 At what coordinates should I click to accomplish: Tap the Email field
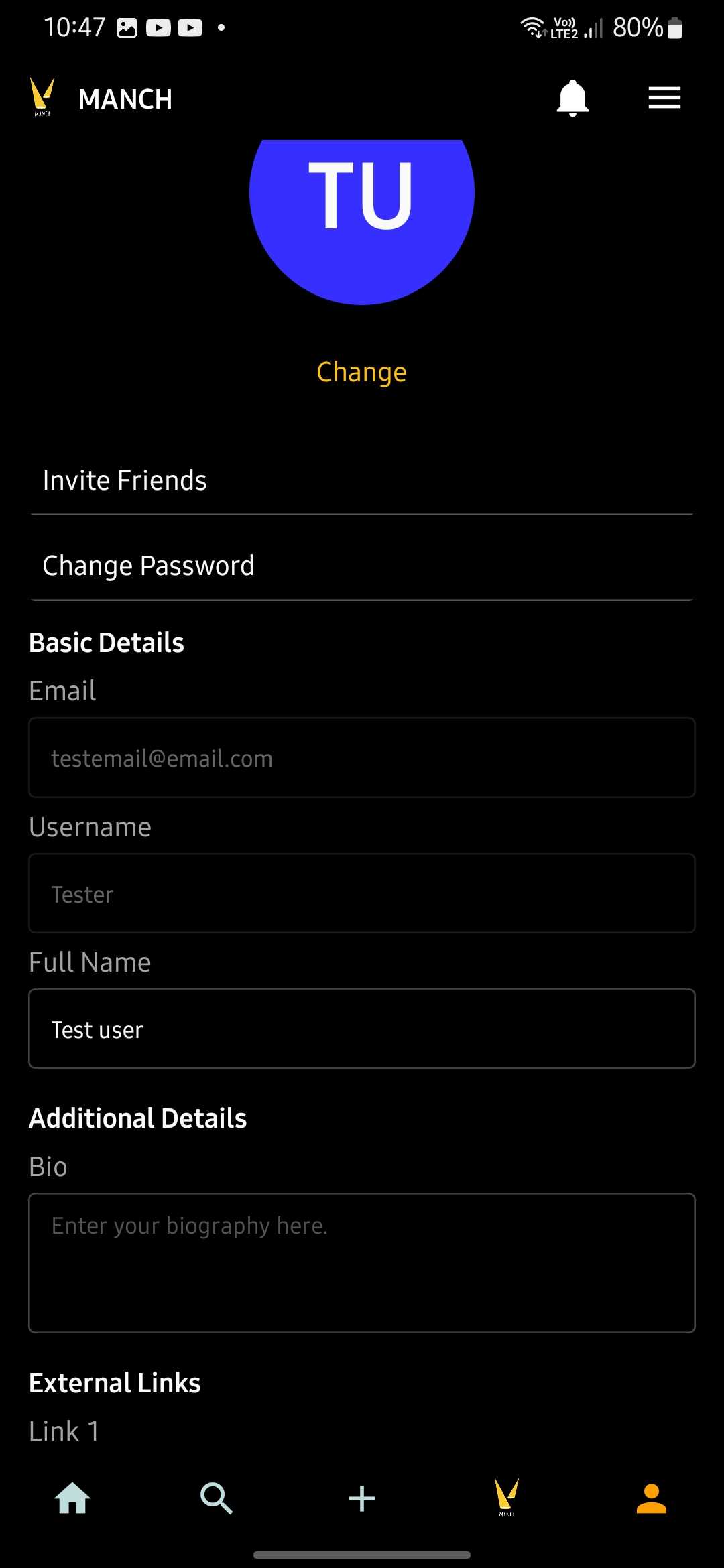point(362,758)
